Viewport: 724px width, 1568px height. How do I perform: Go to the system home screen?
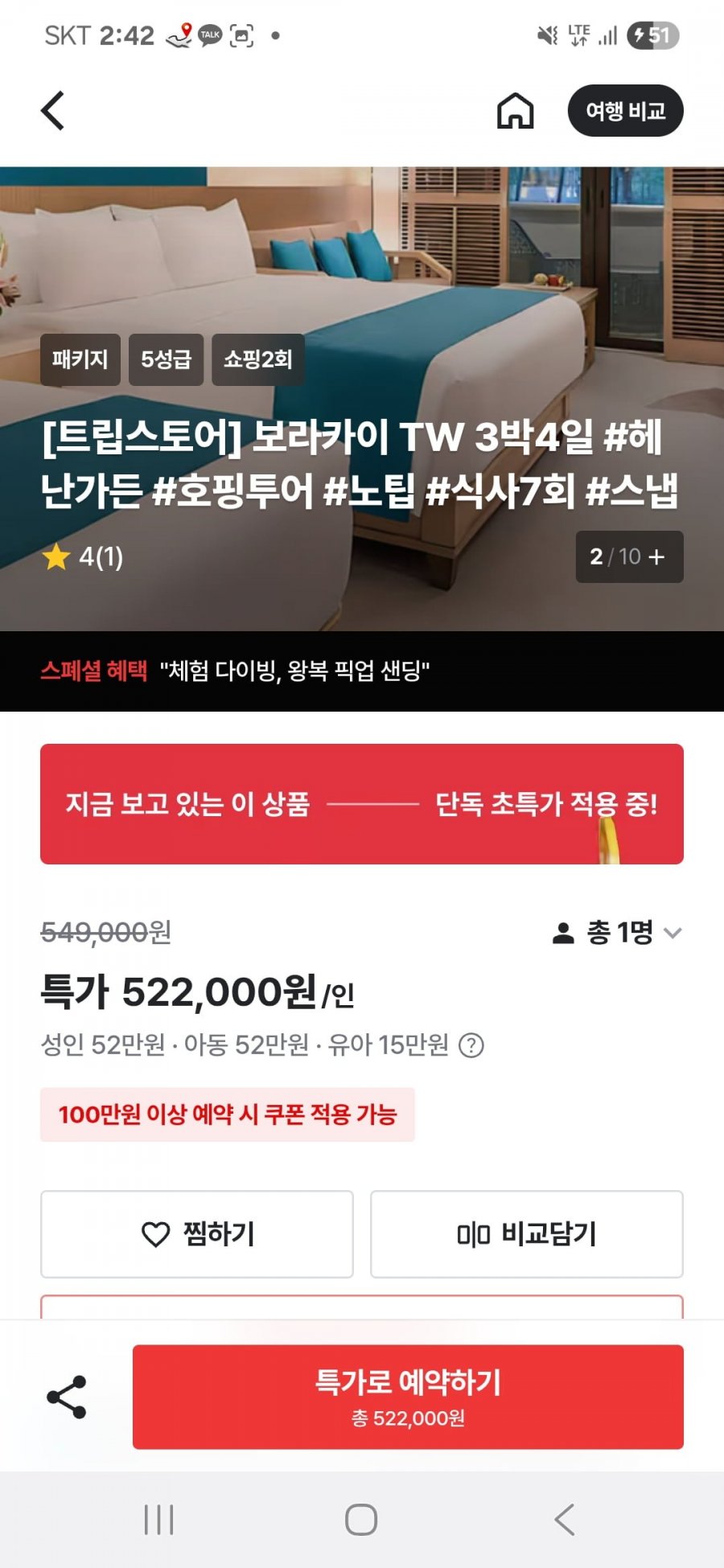[361, 1520]
